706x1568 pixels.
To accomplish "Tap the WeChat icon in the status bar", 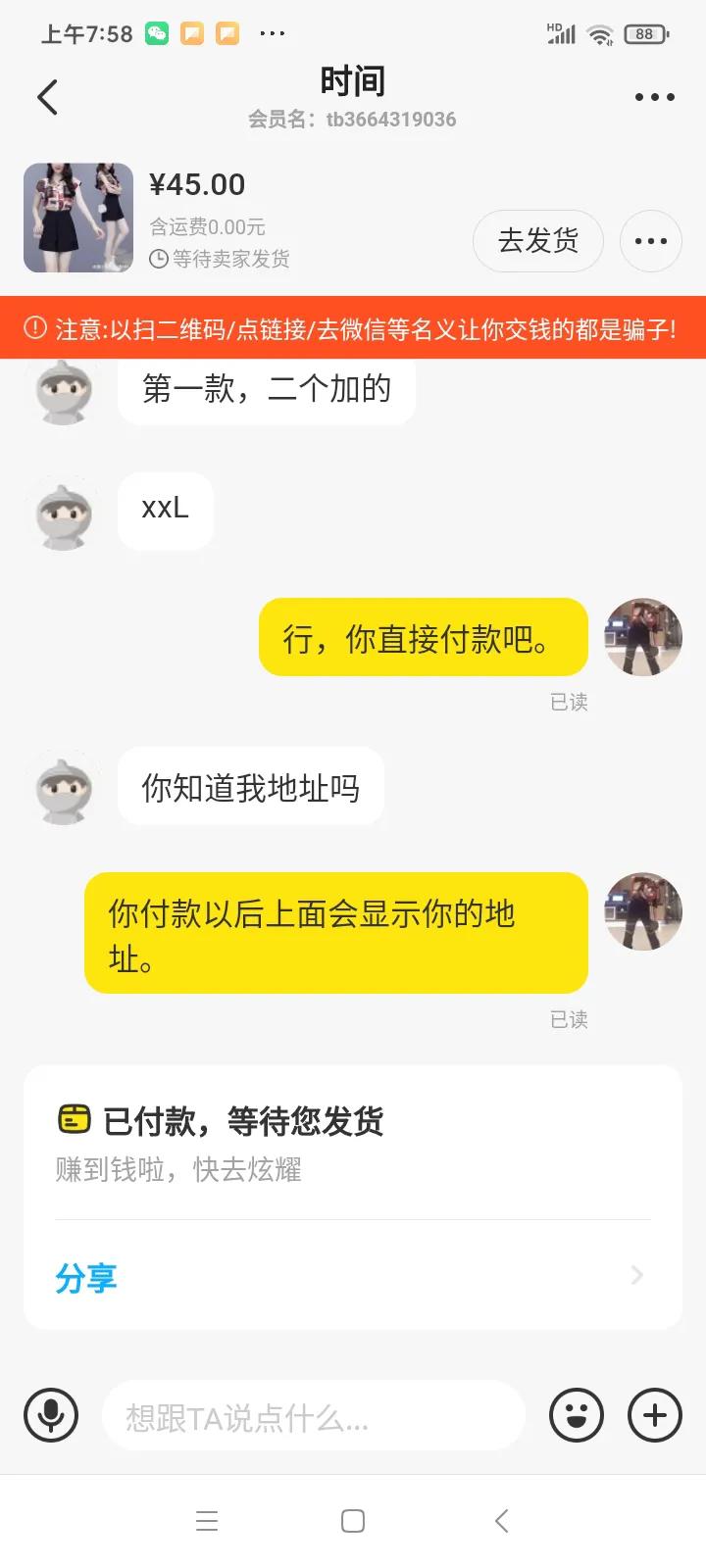I will (x=156, y=32).
